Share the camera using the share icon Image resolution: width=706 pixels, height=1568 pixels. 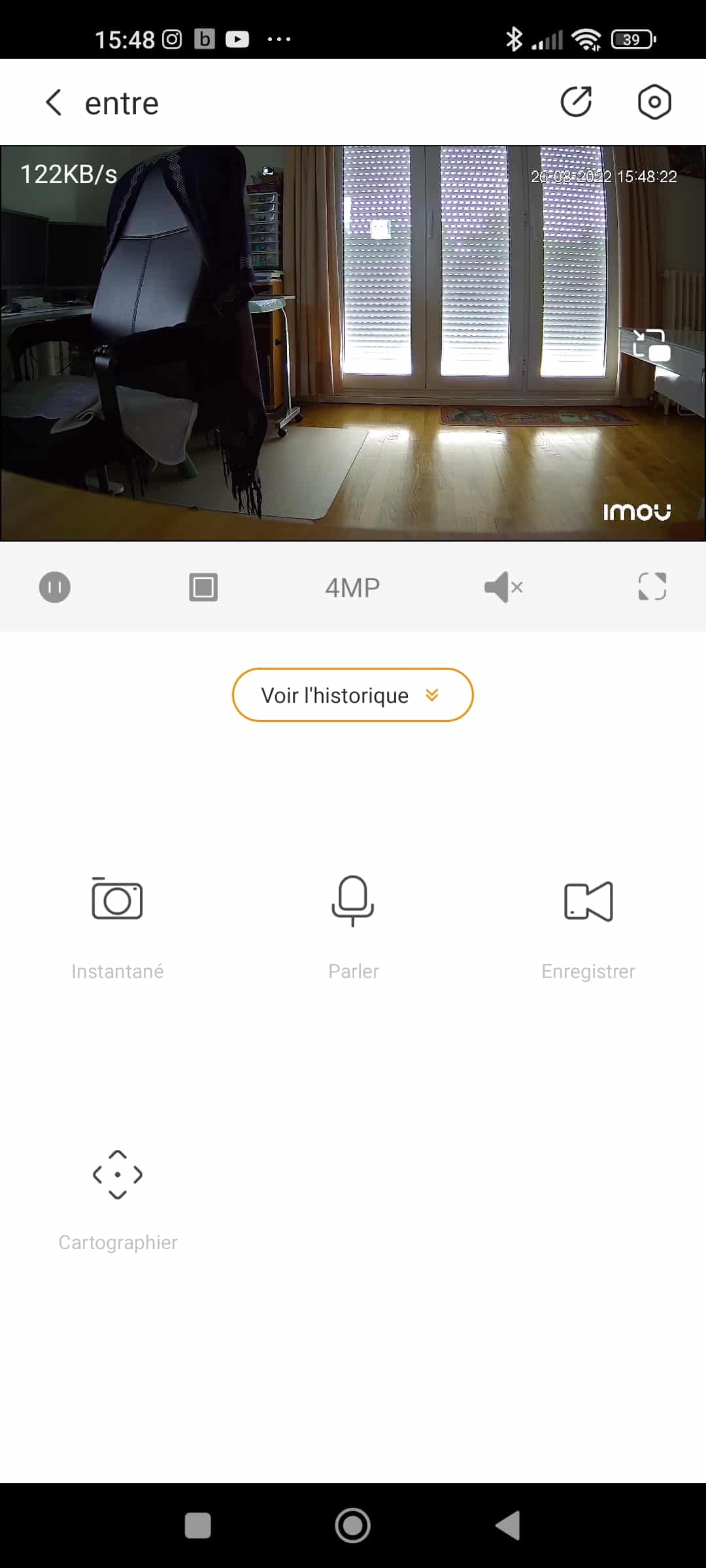click(x=577, y=102)
